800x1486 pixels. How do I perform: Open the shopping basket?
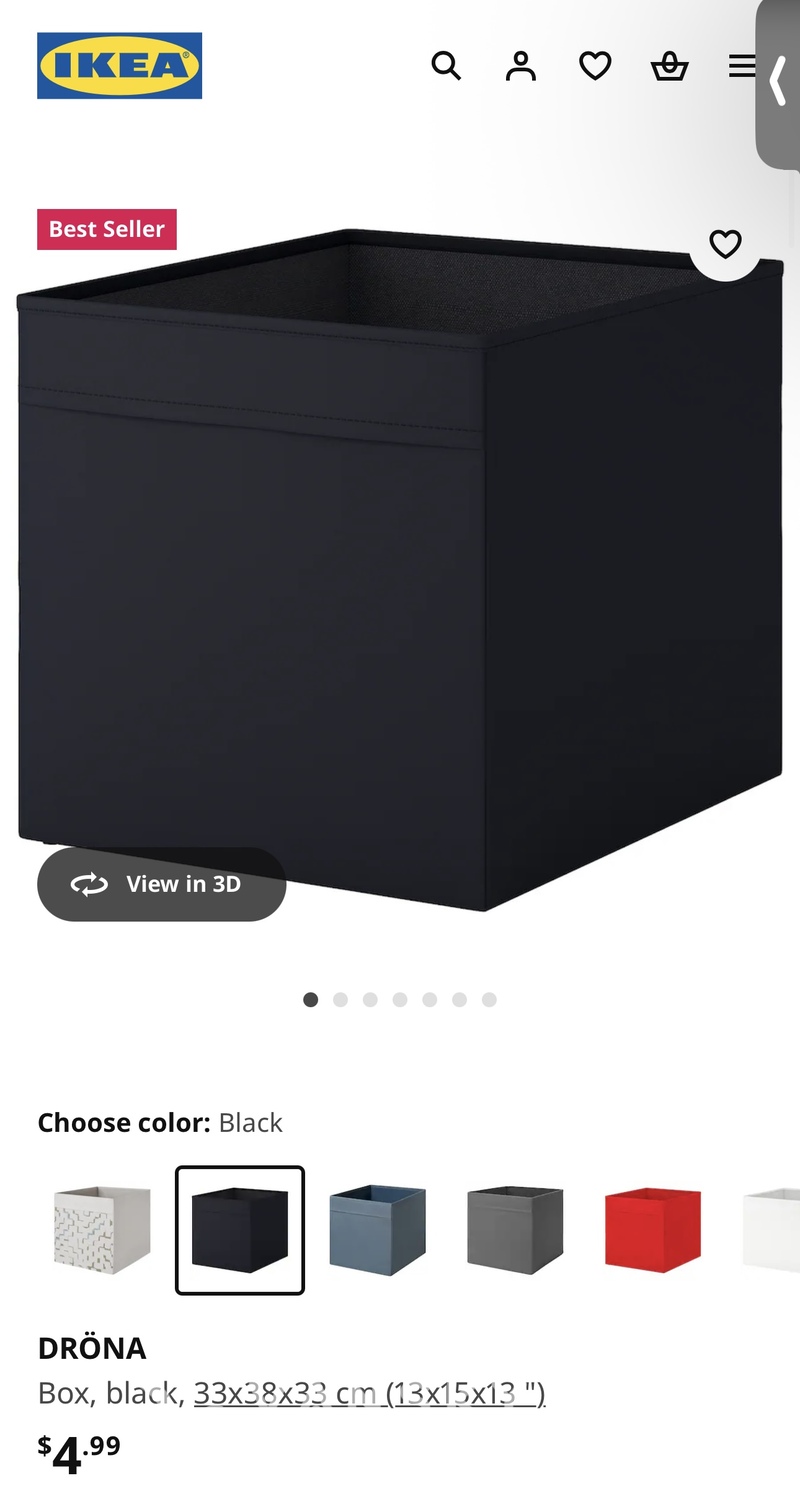pyautogui.click(x=669, y=66)
